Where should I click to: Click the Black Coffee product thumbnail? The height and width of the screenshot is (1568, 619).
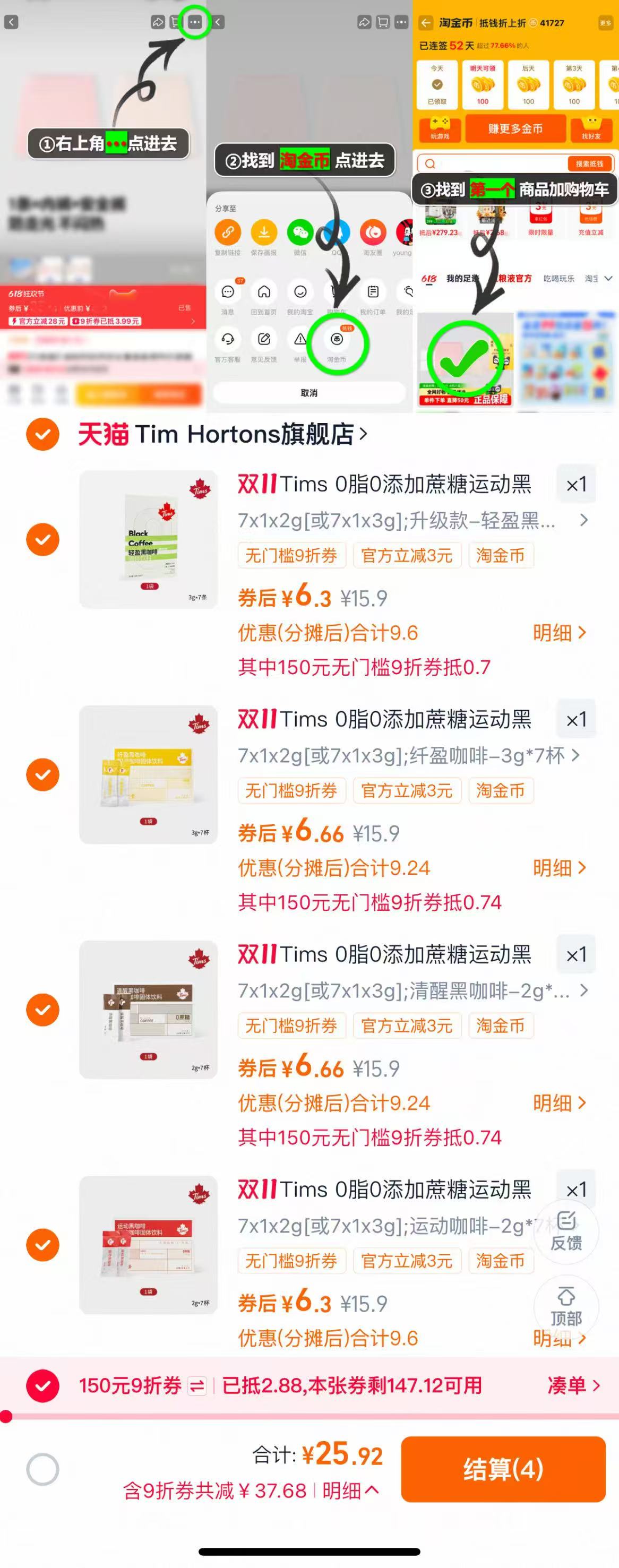point(148,539)
